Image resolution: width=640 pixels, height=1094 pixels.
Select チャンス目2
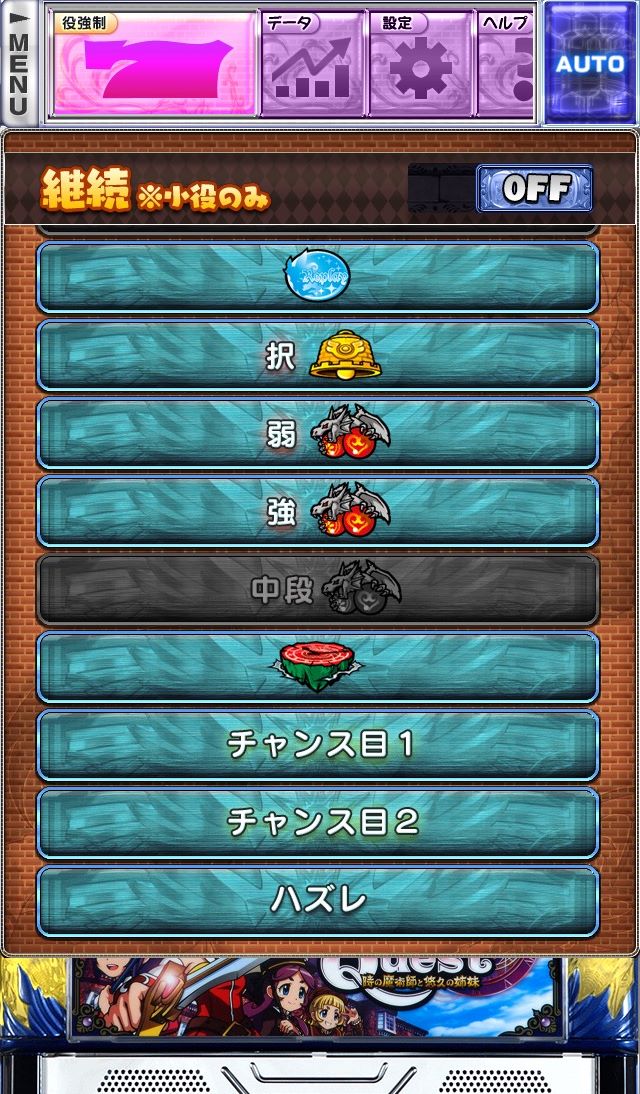click(x=318, y=823)
